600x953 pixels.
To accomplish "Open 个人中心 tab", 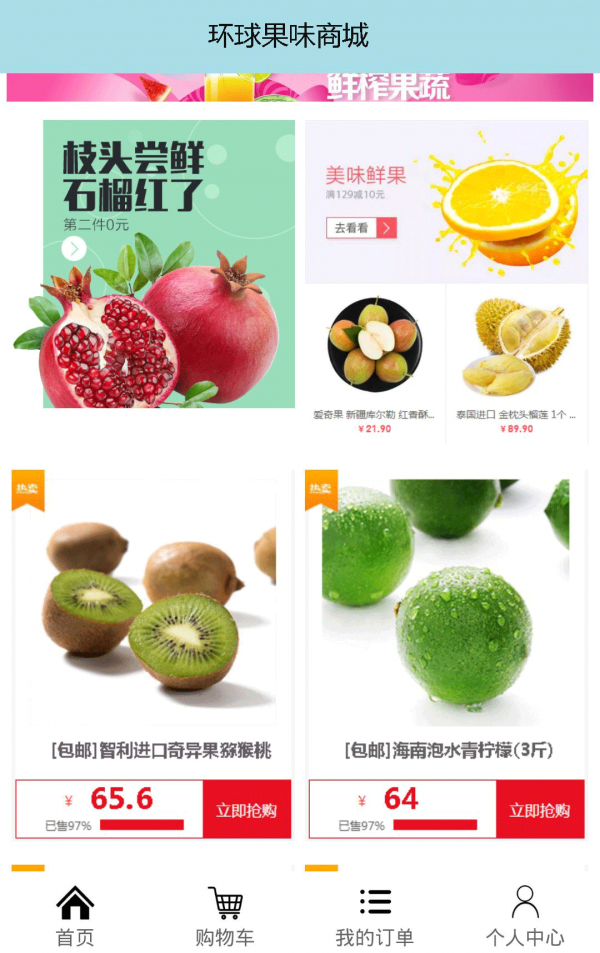I will coord(525,916).
